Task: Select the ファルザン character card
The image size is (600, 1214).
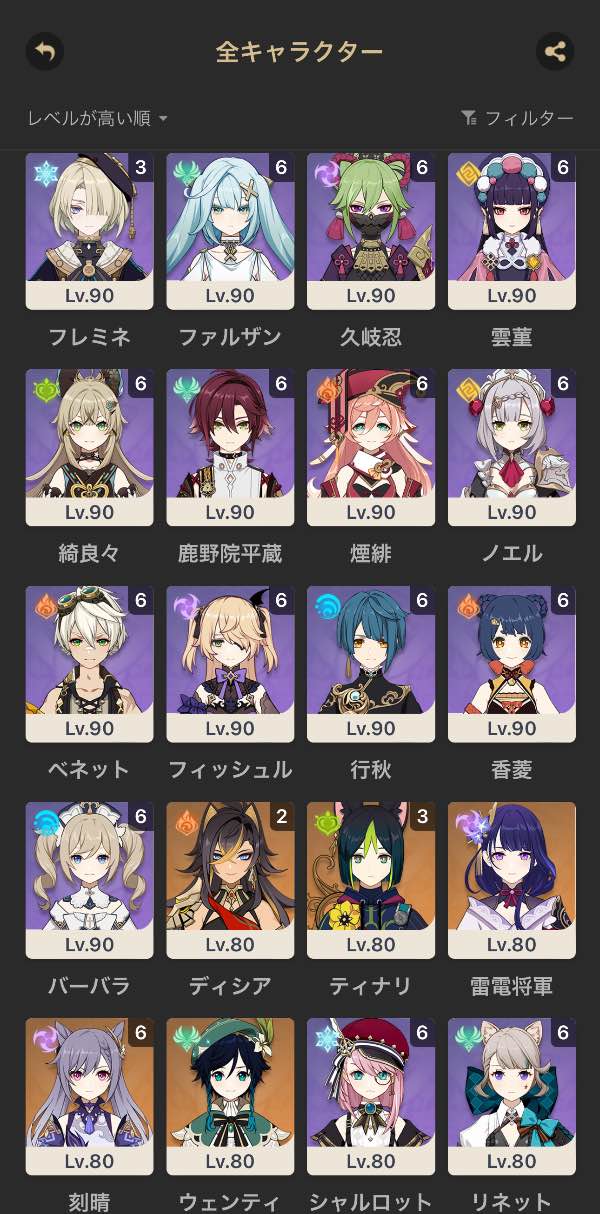Action: [x=230, y=231]
